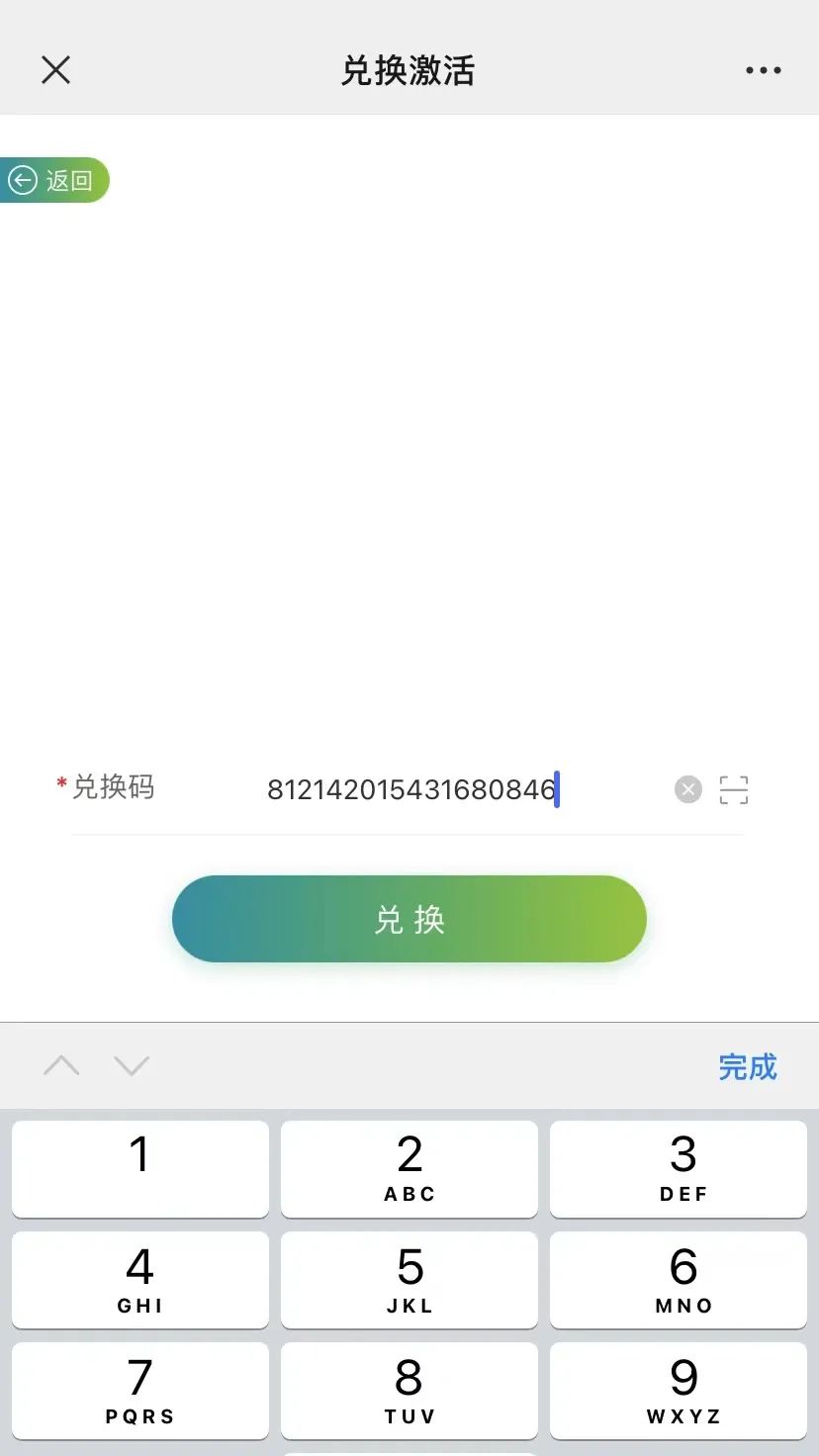Clear the entered redemption code
The height and width of the screenshot is (1456, 819).
pos(688,789)
